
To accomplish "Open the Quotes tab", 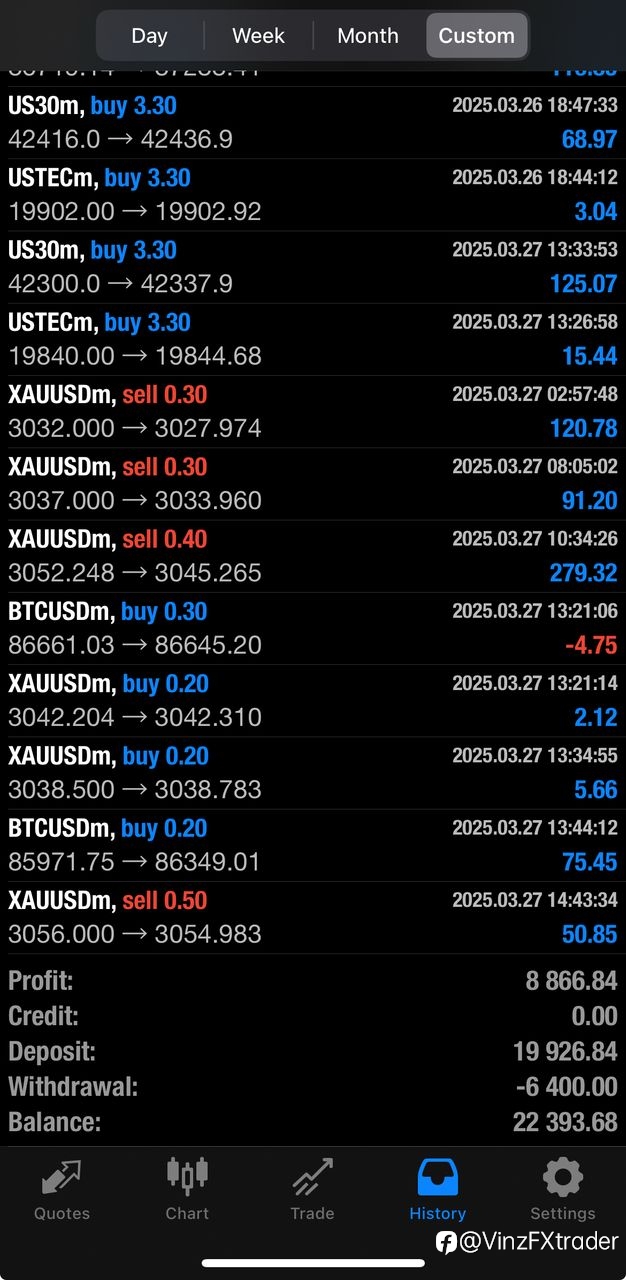I will (62, 1190).
